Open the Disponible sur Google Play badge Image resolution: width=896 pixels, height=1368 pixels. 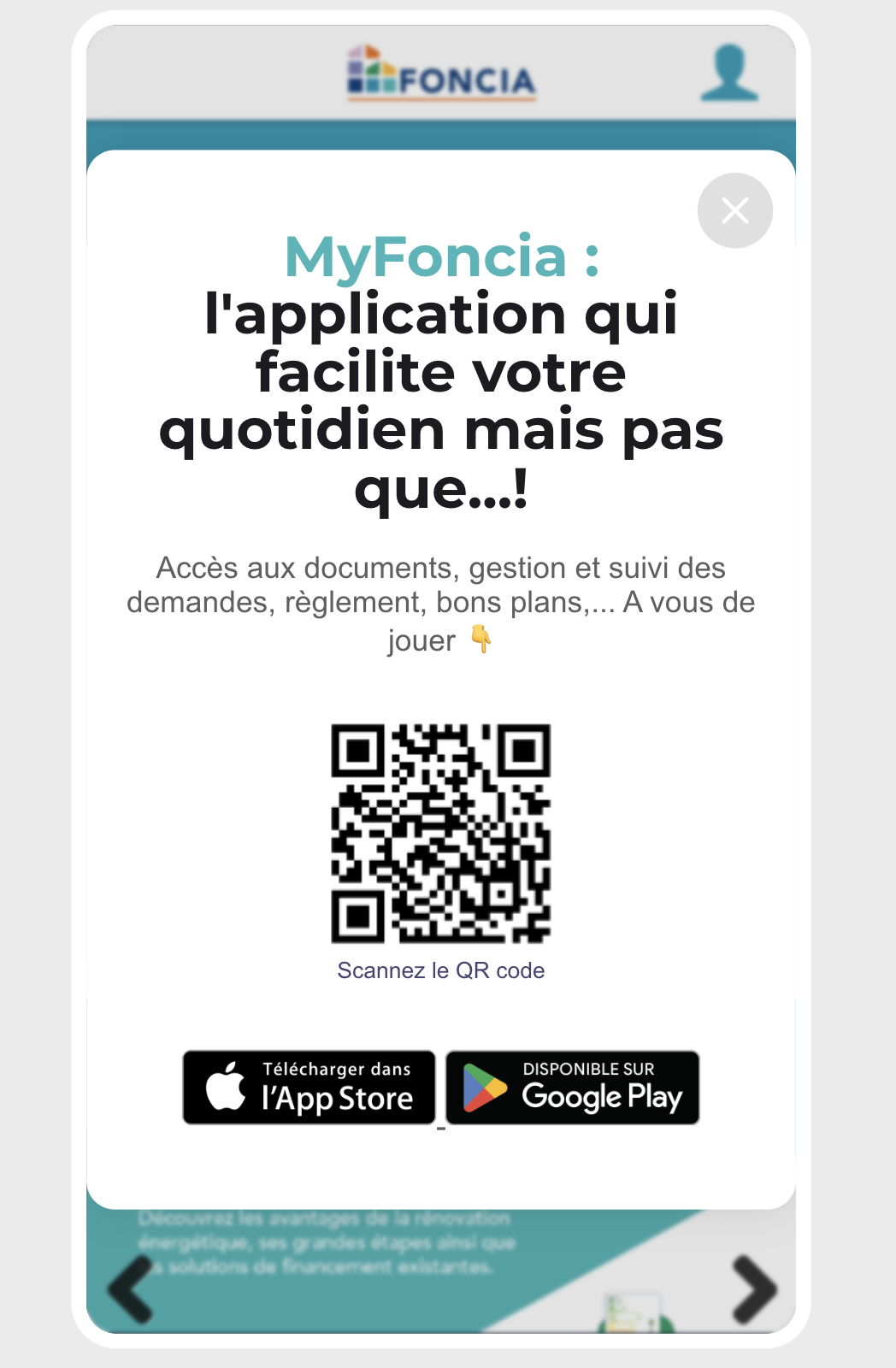572,1087
